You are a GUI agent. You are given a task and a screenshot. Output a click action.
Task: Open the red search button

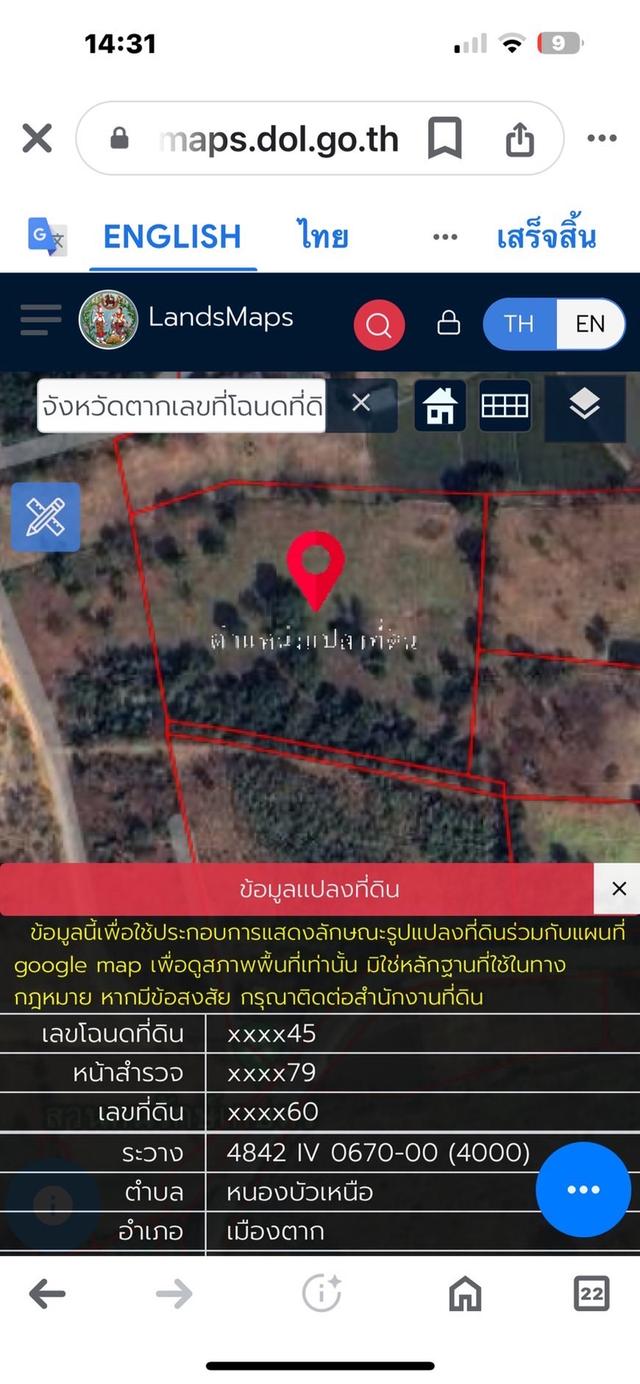(x=379, y=324)
